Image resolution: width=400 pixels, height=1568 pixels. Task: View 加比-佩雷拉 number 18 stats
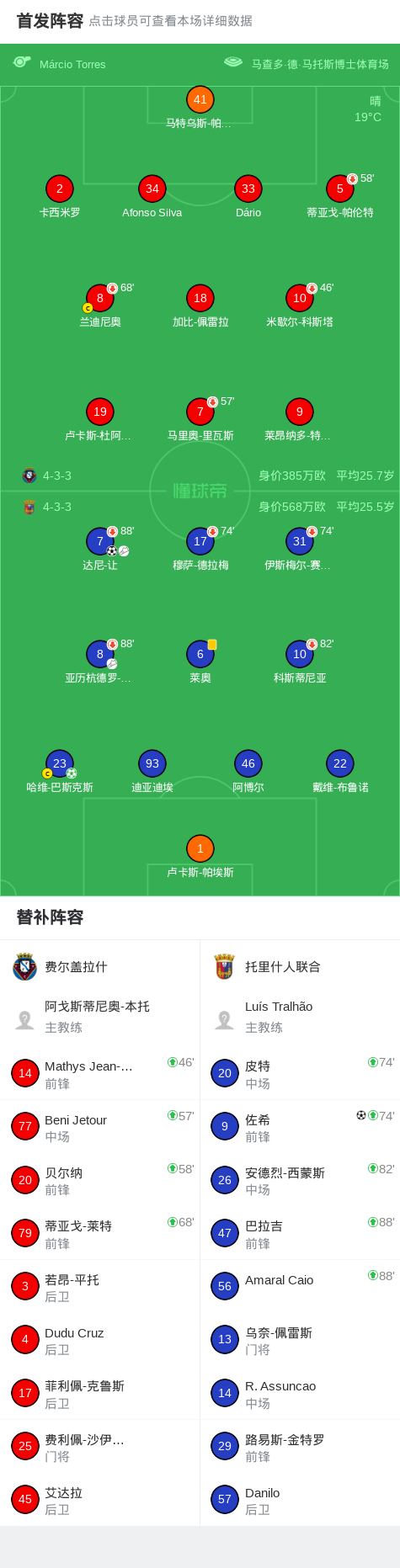click(x=200, y=298)
